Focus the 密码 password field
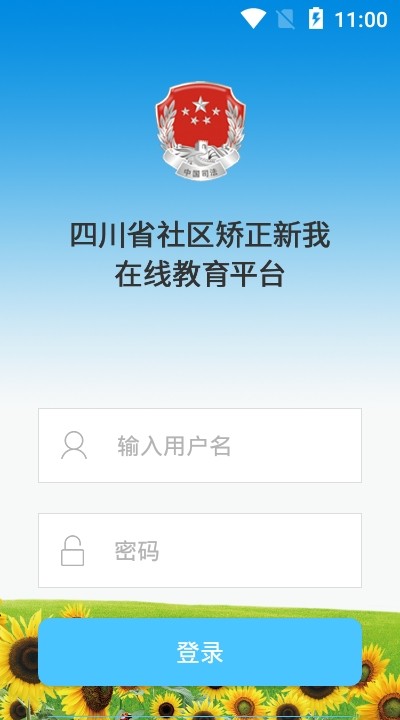Image resolution: width=400 pixels, height=720 pixels. click(200, 550)
